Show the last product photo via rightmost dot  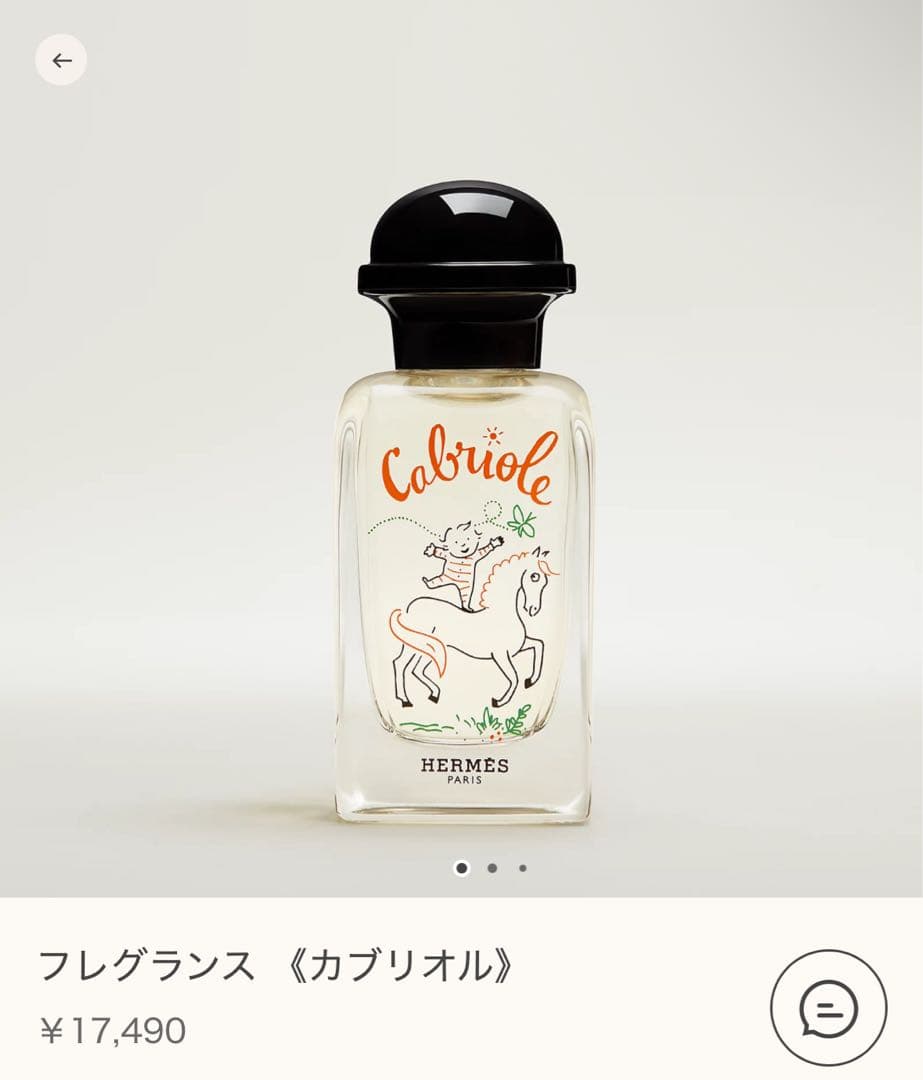pyautogui.click(x=522, y=870)
